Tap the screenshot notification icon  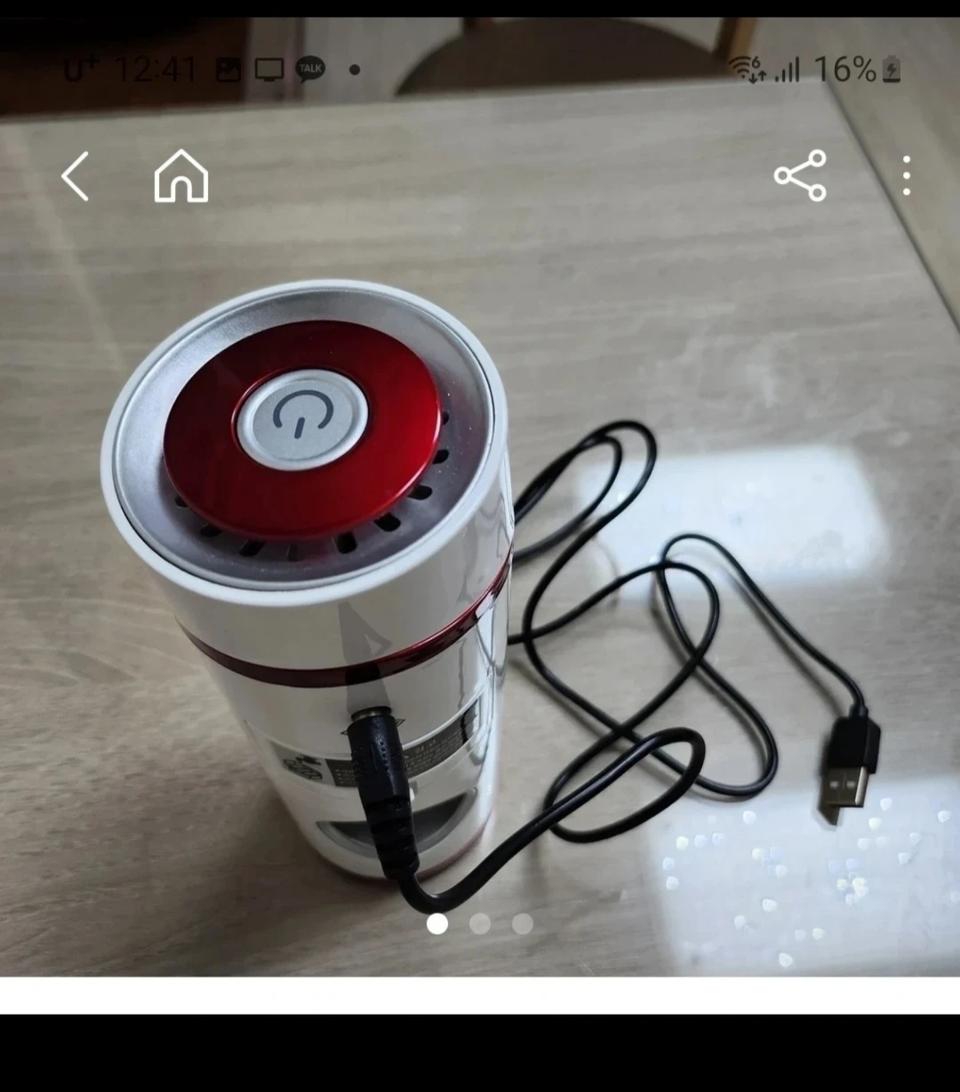click(228, 68)
